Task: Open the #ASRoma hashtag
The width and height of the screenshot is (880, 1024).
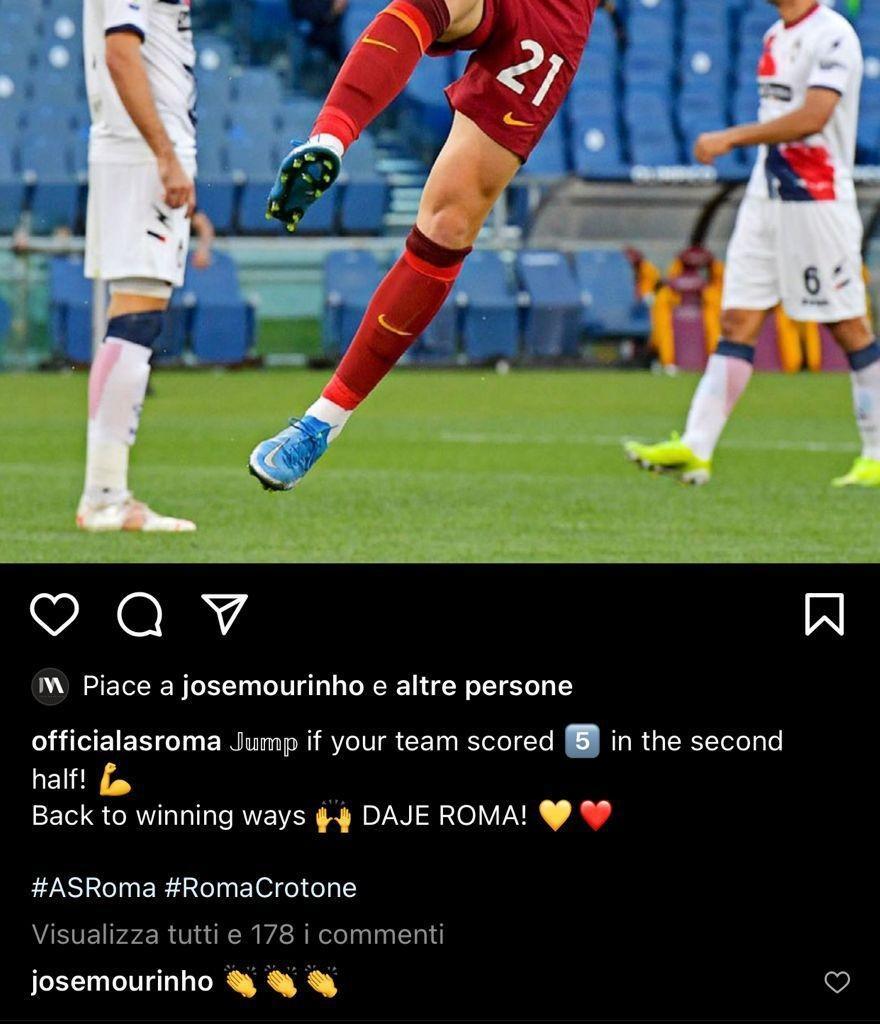Action: [x=94, y=888]
